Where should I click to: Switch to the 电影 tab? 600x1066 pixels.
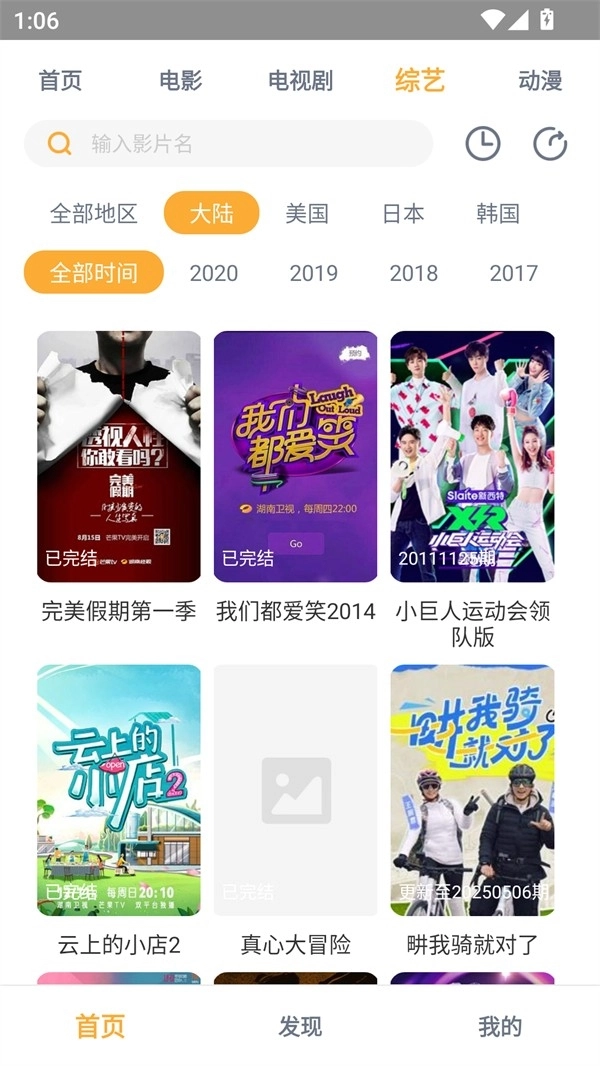pos(181,81)
